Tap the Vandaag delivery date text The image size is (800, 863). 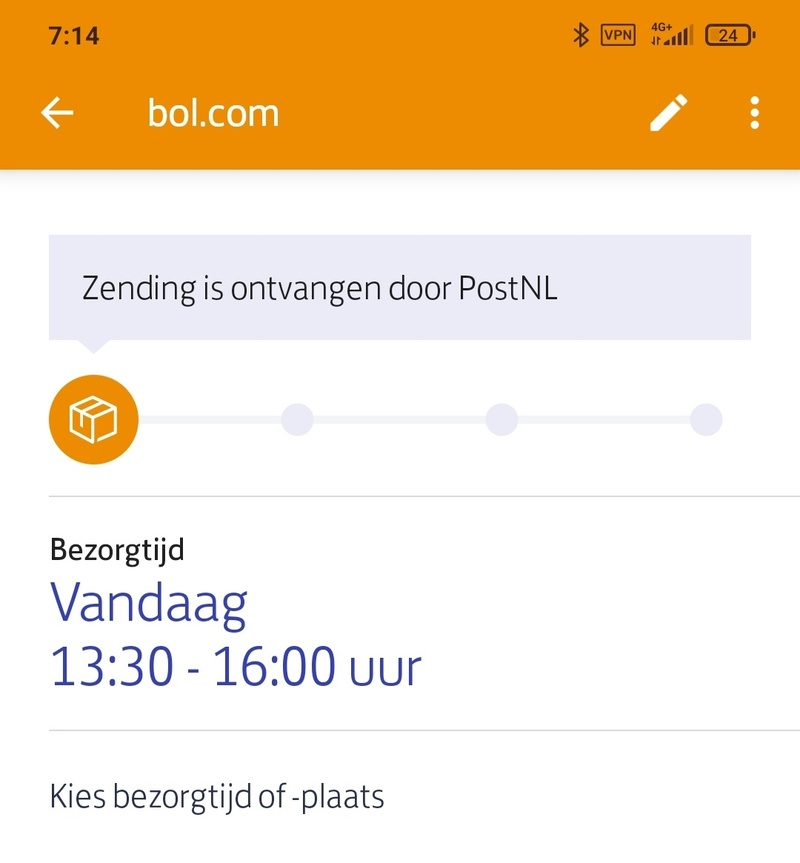click(145, 602)
